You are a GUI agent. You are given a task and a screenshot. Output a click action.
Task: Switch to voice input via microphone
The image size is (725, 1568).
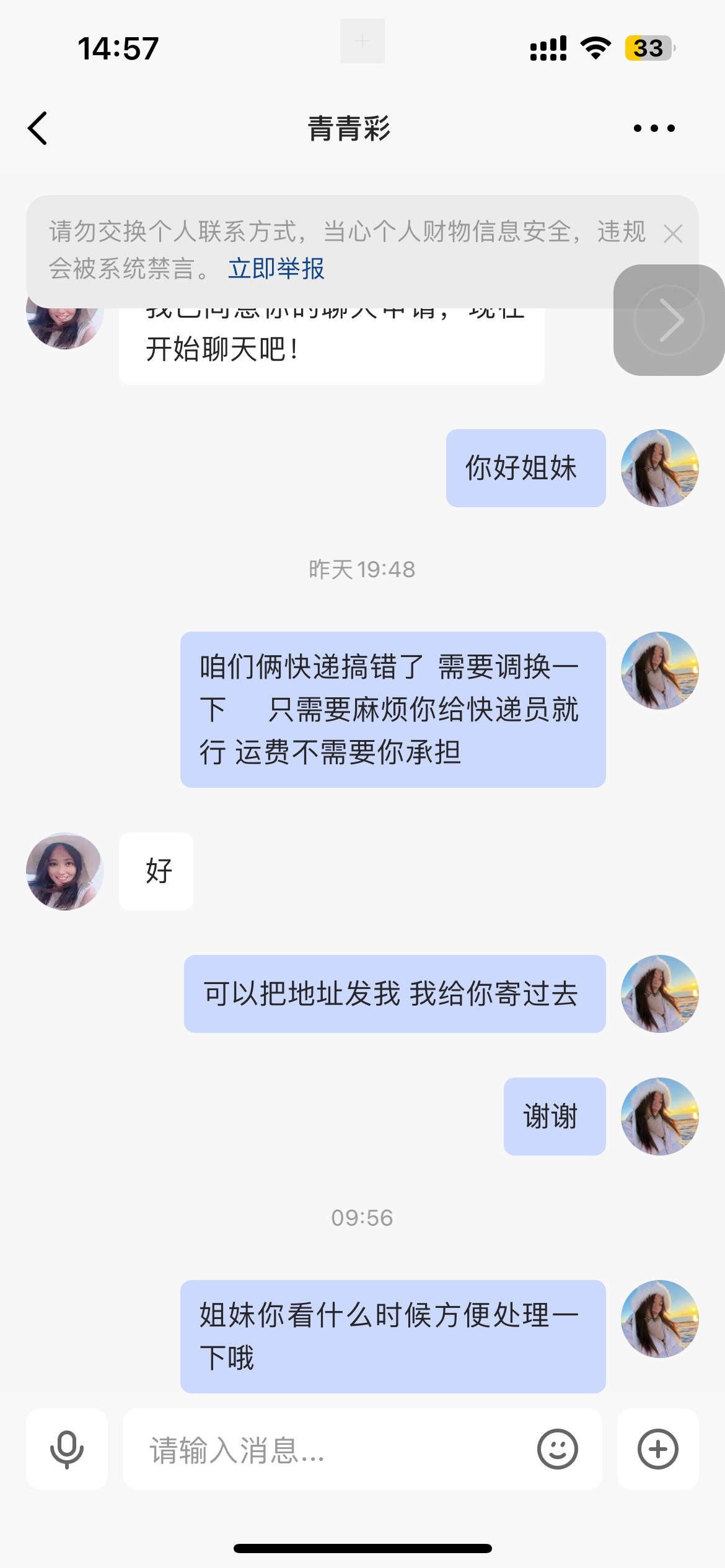tap(67, 1449)
